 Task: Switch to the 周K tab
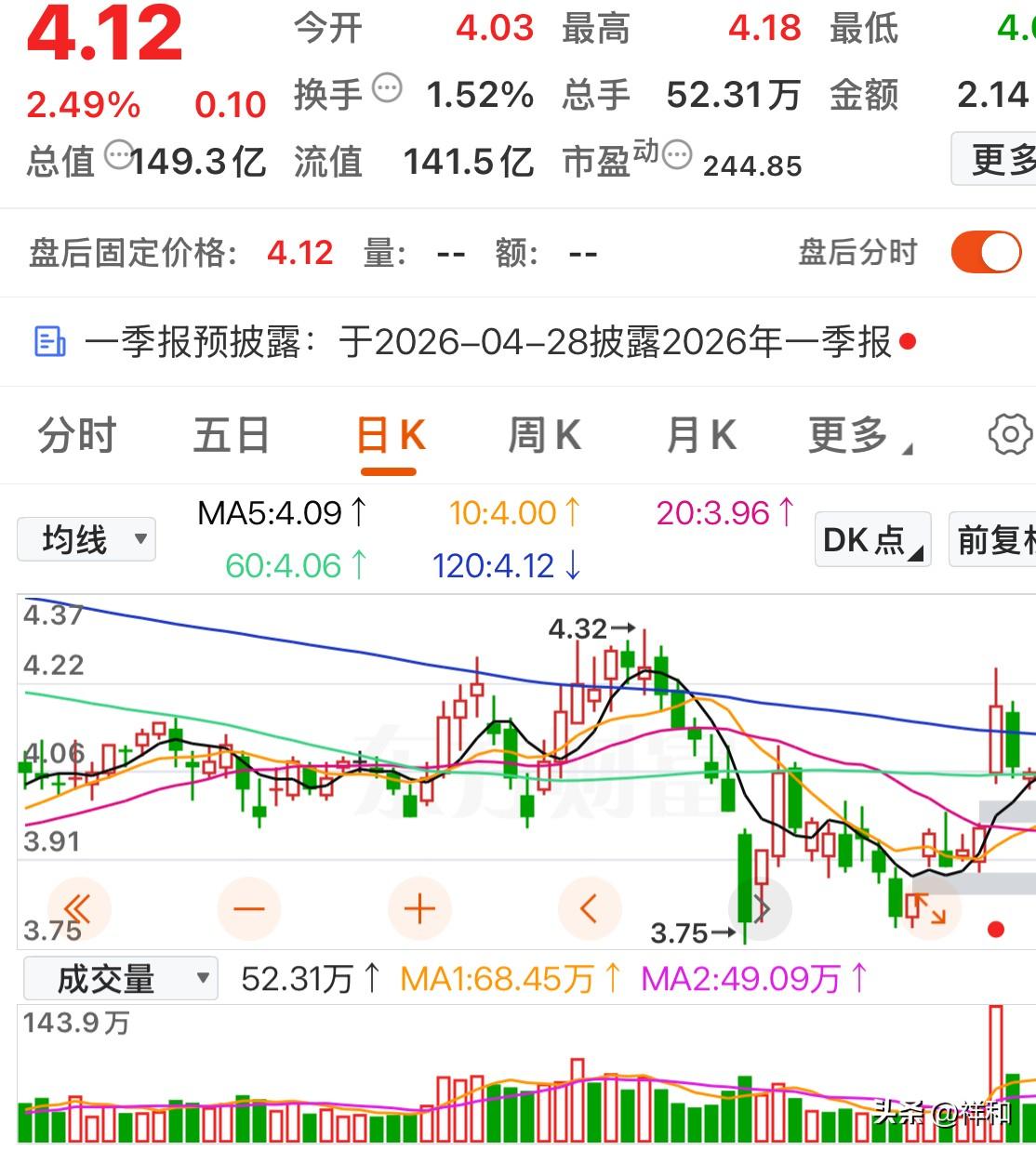point(545,435)
